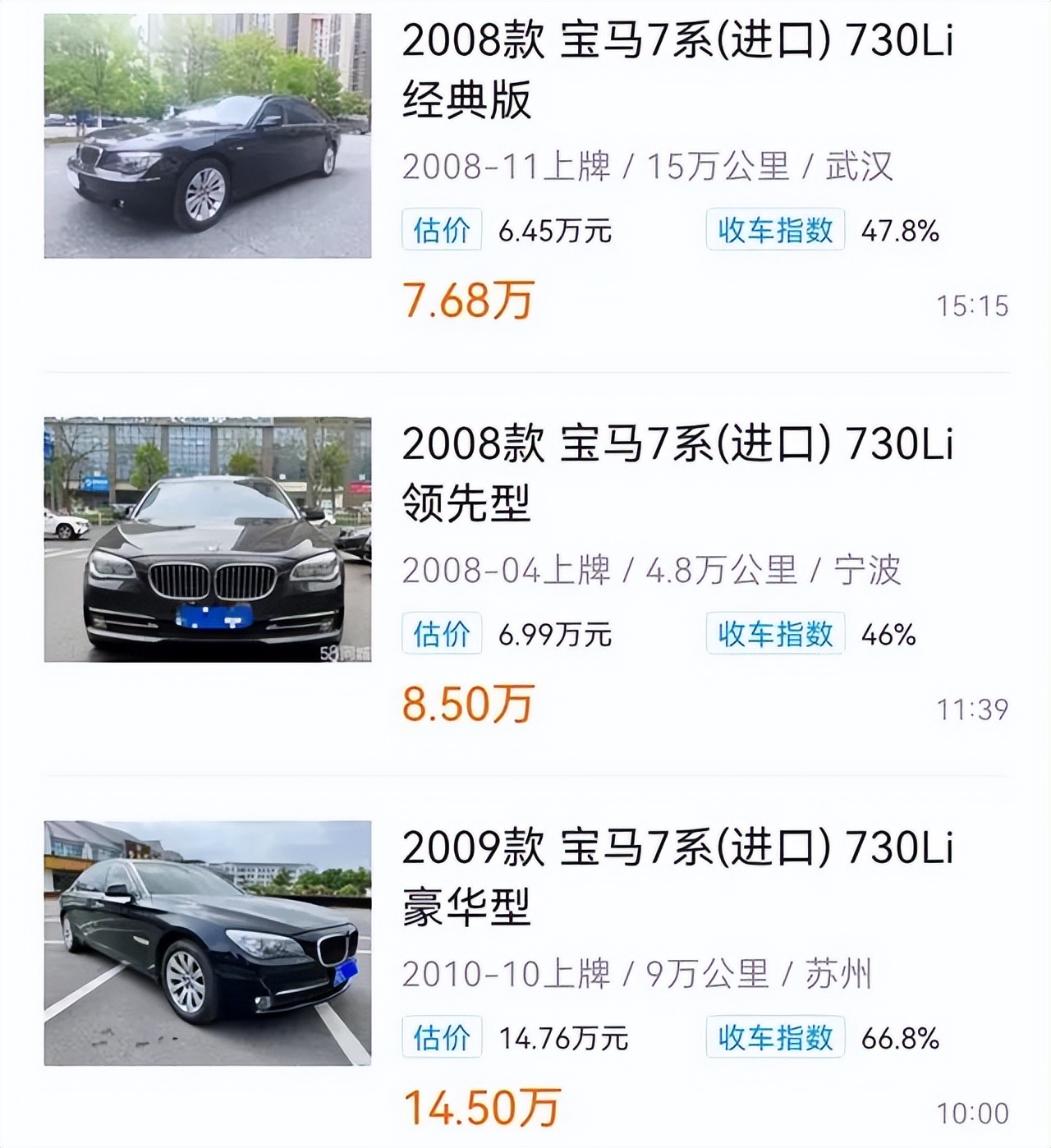Click the 估价 tag on the first listing
The width and height of the screenshot is (1051, 1148).
[441, 231]
